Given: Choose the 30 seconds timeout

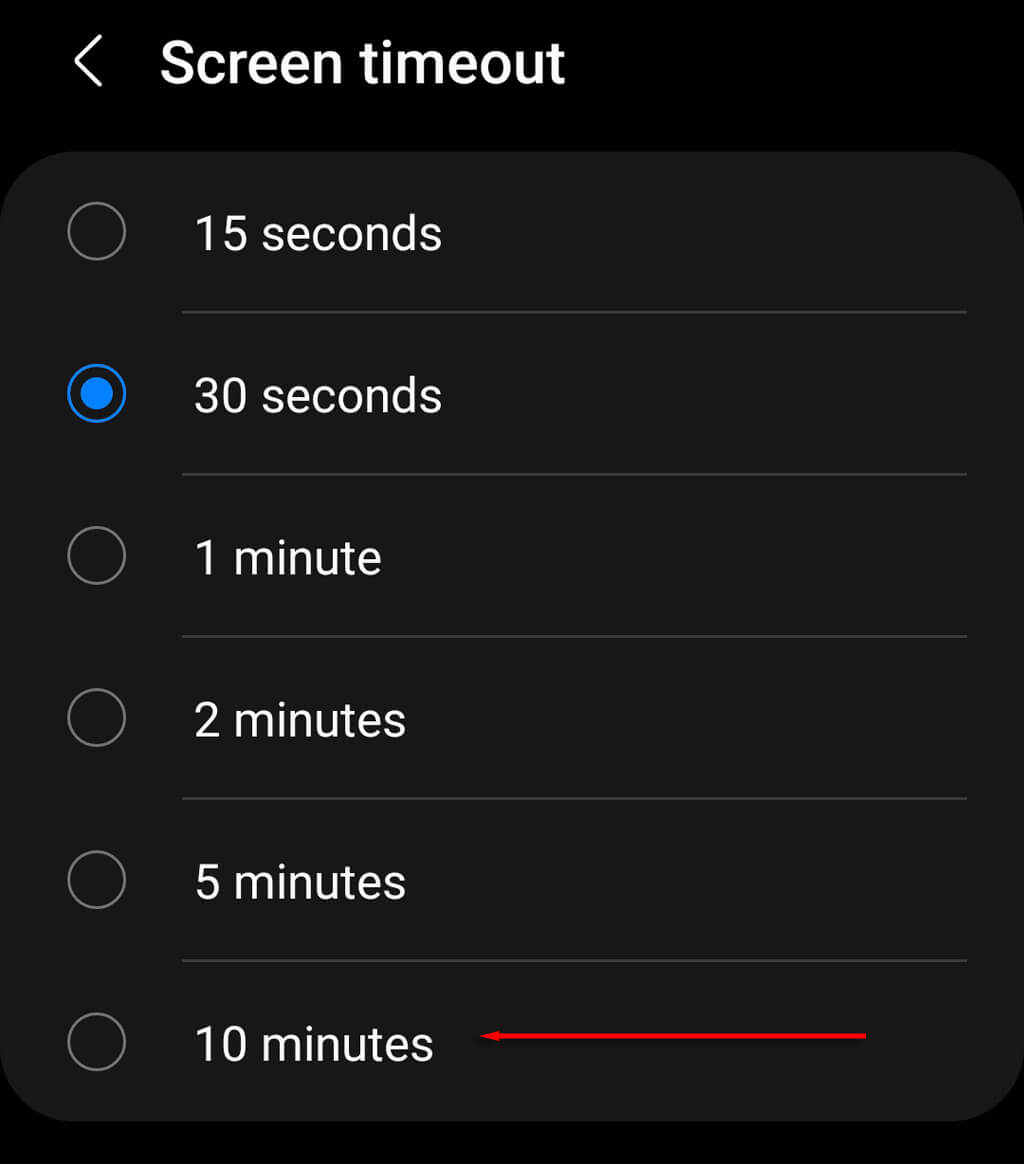Looking at the screenshot, I should pos(96,394).
